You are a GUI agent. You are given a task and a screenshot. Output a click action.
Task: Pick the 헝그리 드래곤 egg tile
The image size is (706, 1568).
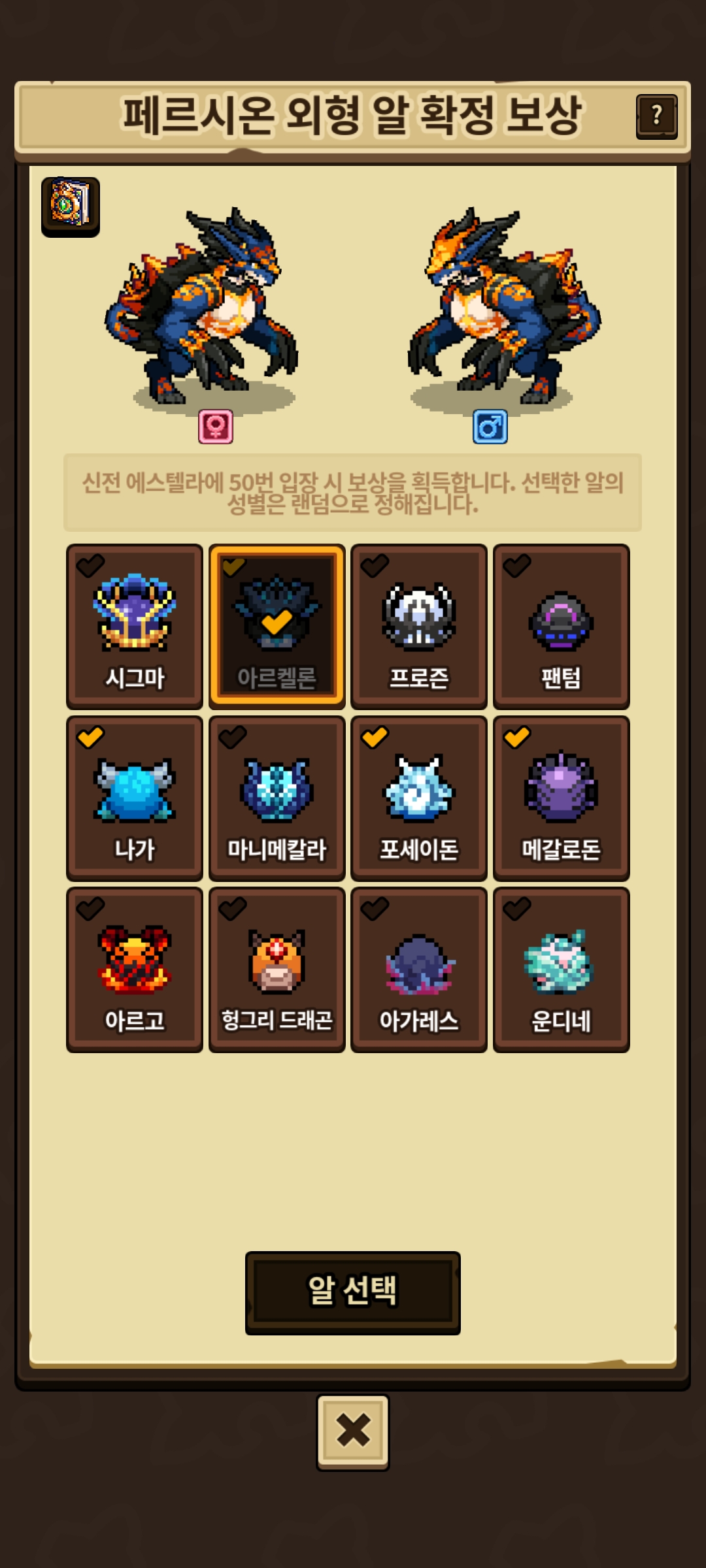(277, 970)
